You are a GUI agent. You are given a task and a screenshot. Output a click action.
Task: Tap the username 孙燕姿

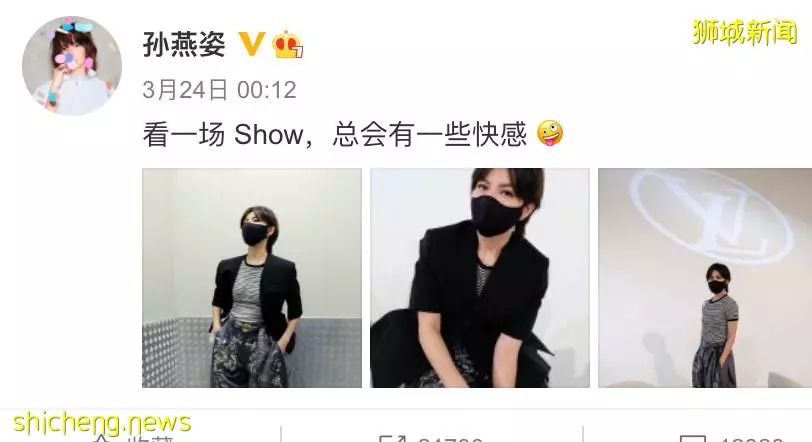pos(186,44)
